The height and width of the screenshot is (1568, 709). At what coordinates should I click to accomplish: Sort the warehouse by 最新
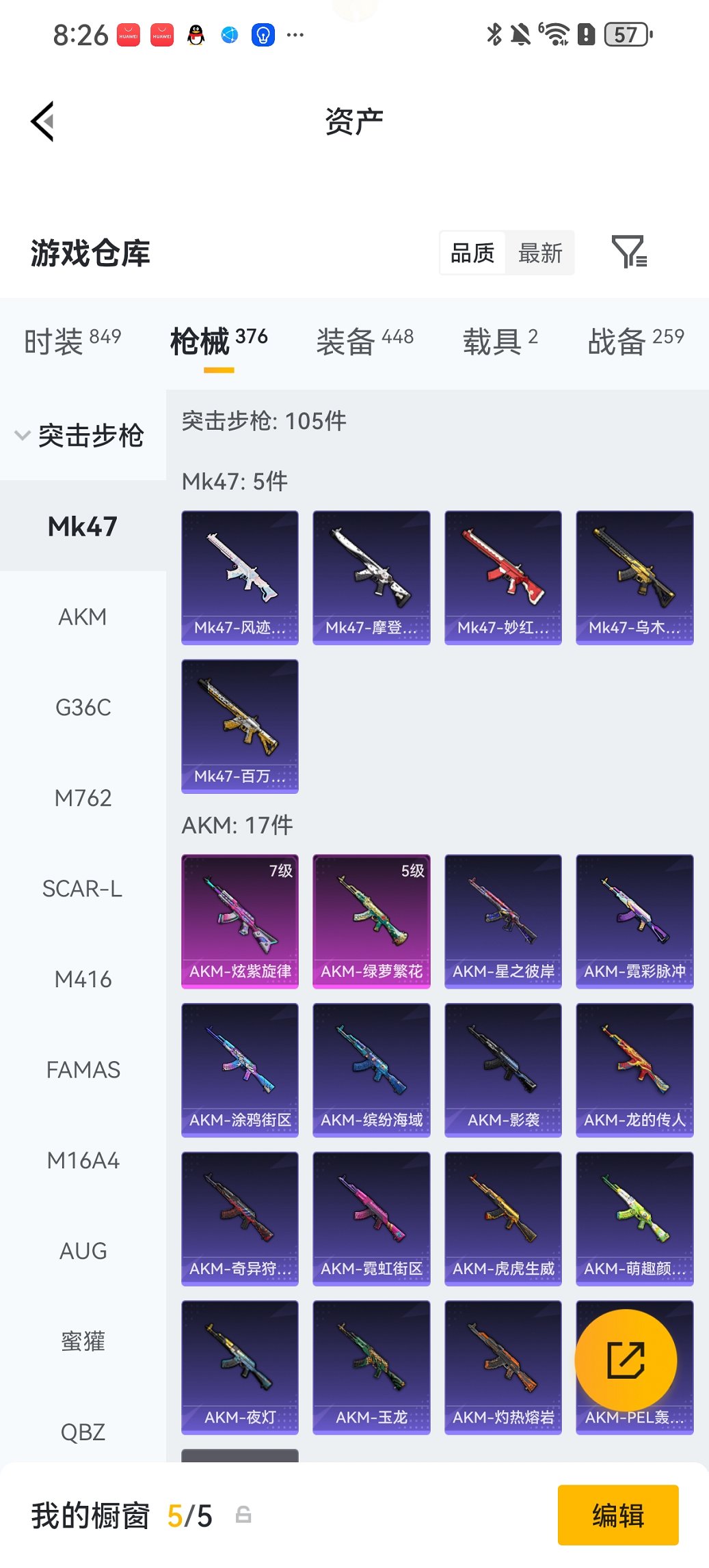coord(539,253)
